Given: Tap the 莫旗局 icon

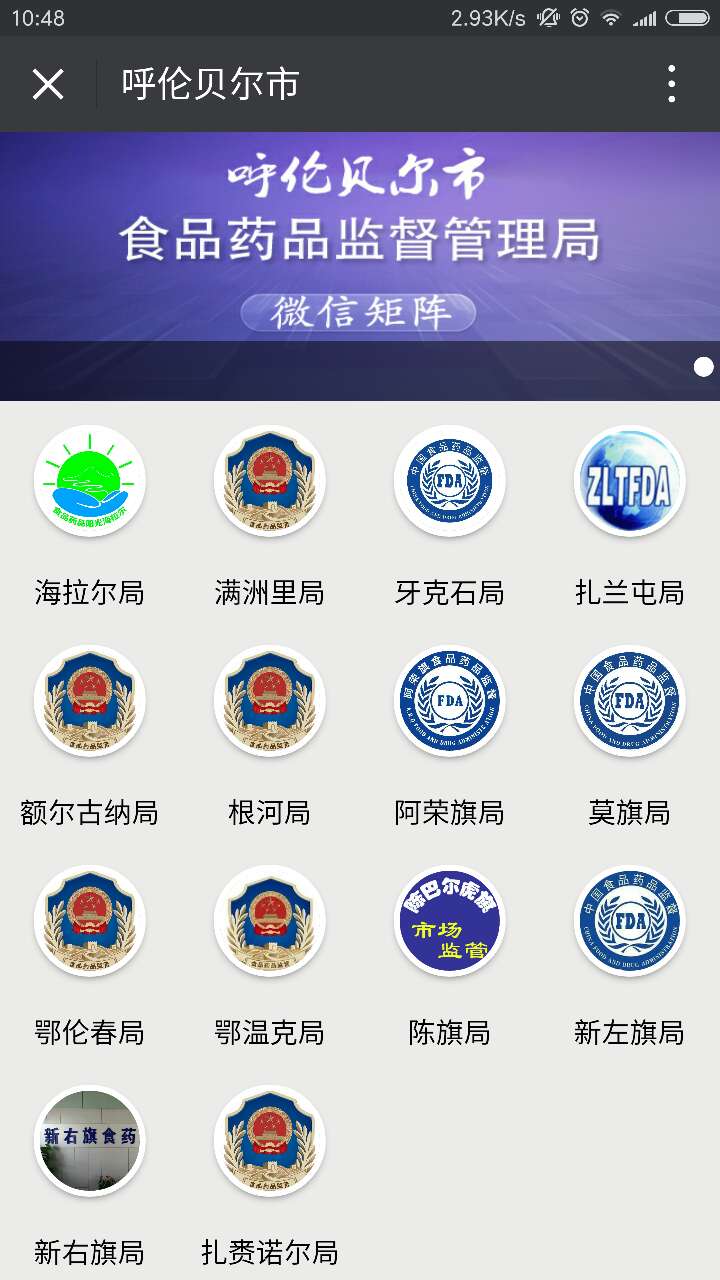Looking at the screenshot, I should click(630, 702).
